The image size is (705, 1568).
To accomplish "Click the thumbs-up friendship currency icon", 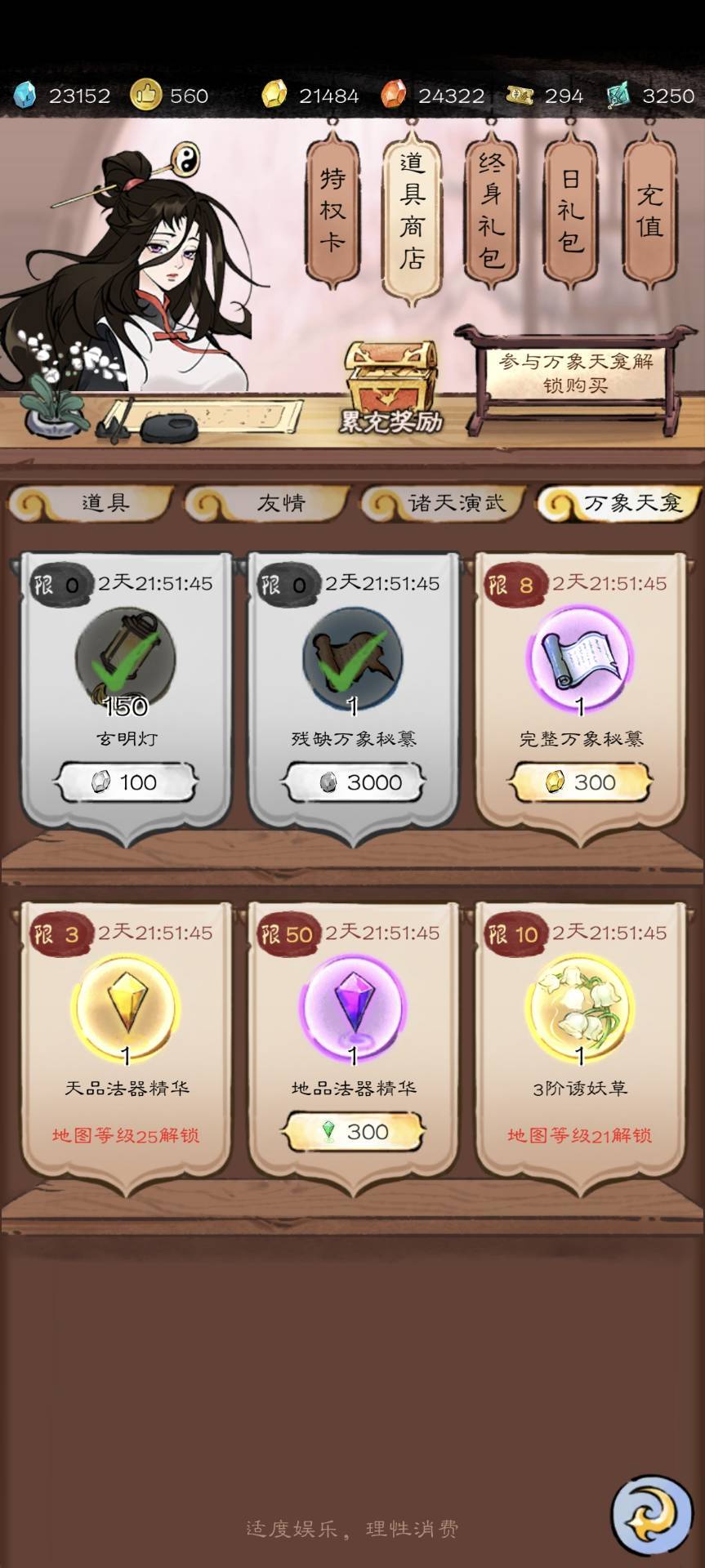I will 147,96.
